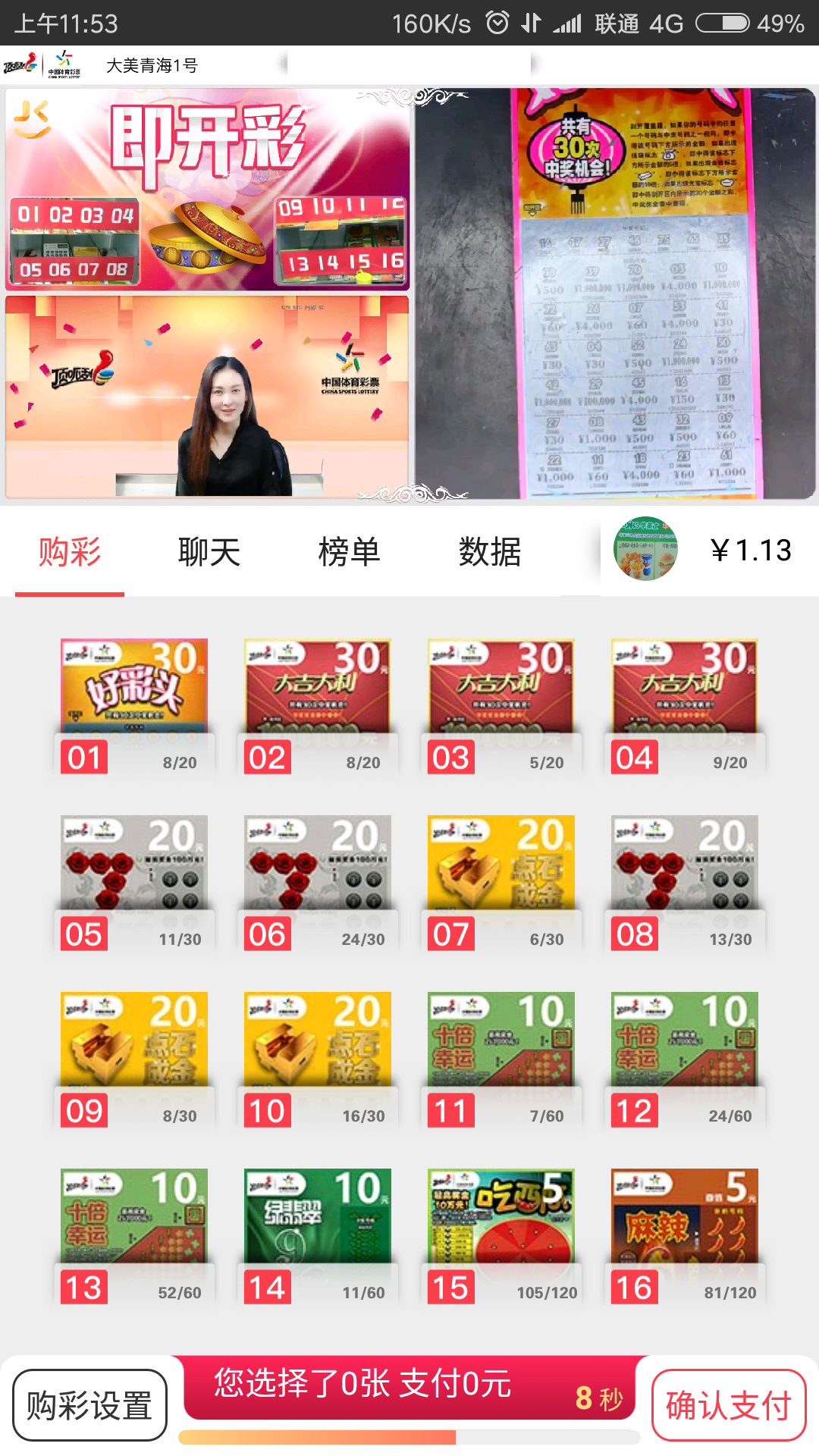
Task: Select the 购彩 tab
Action: [70, 551]
